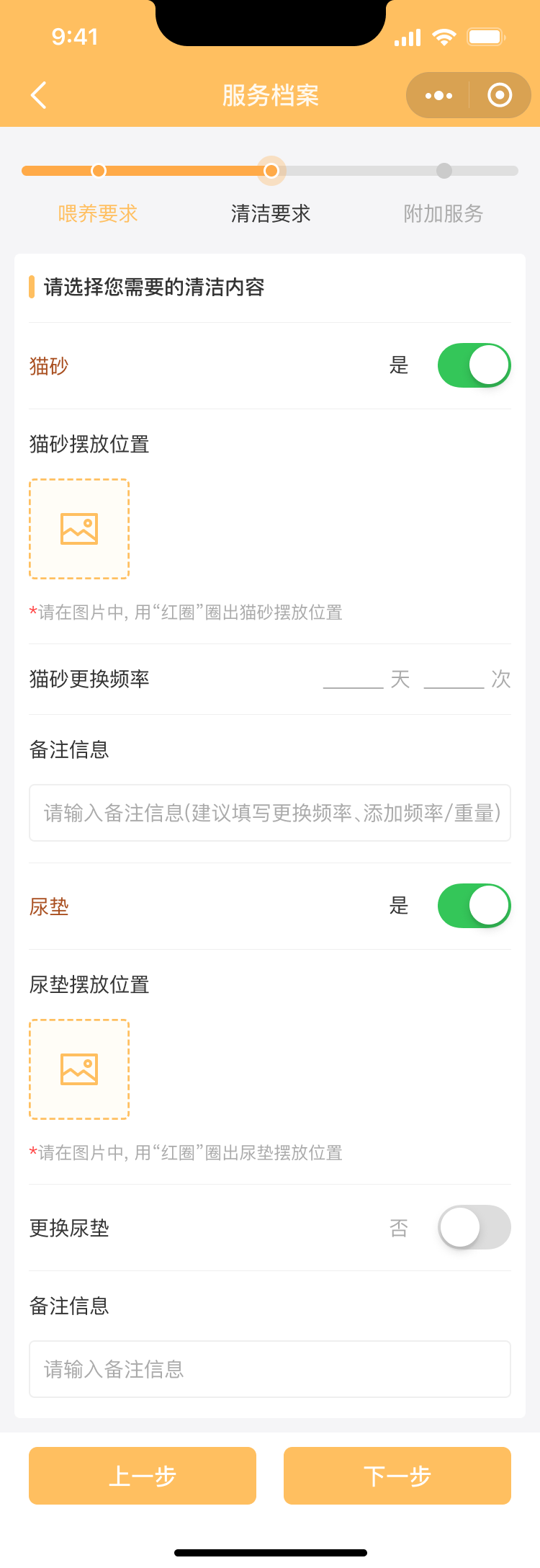Add an image for 尿垫摆放位置

(x=79, y=1069)
